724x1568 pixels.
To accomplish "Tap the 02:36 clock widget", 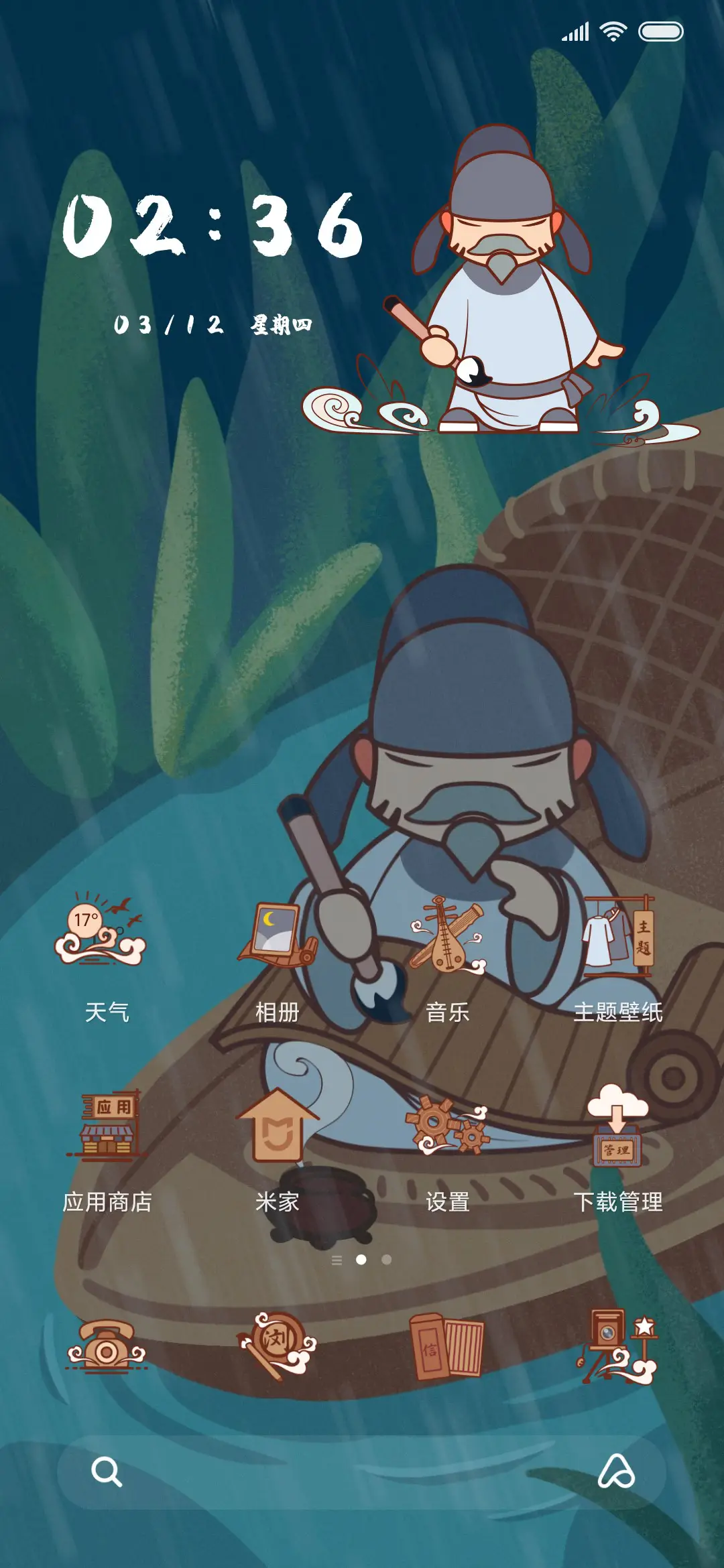I will tap(213, 225).
